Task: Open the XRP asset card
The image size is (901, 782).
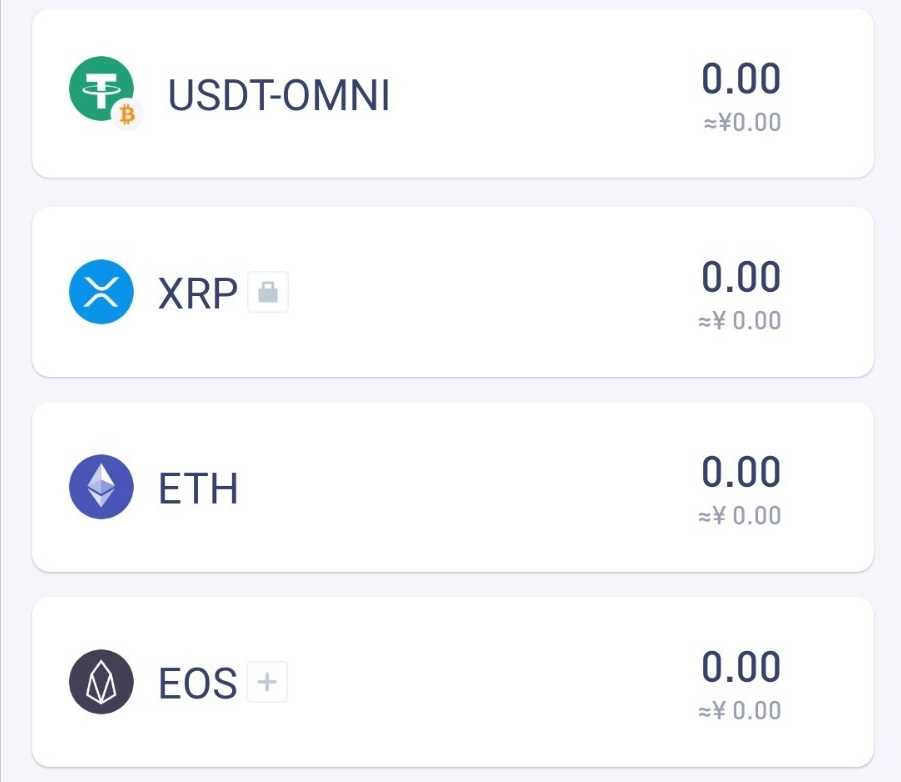Action: pos(452,292)
